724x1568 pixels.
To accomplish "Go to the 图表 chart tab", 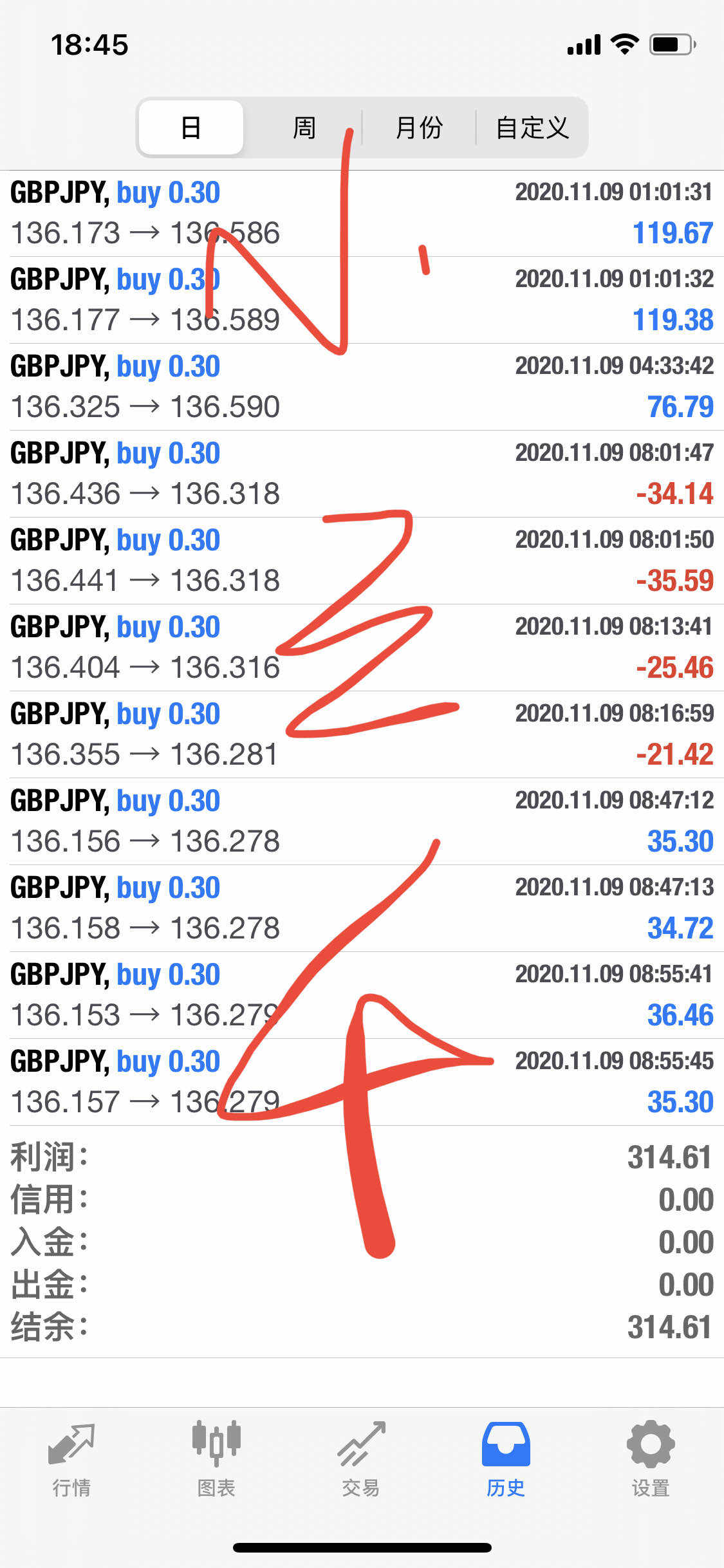I will tap(216, 1461).
